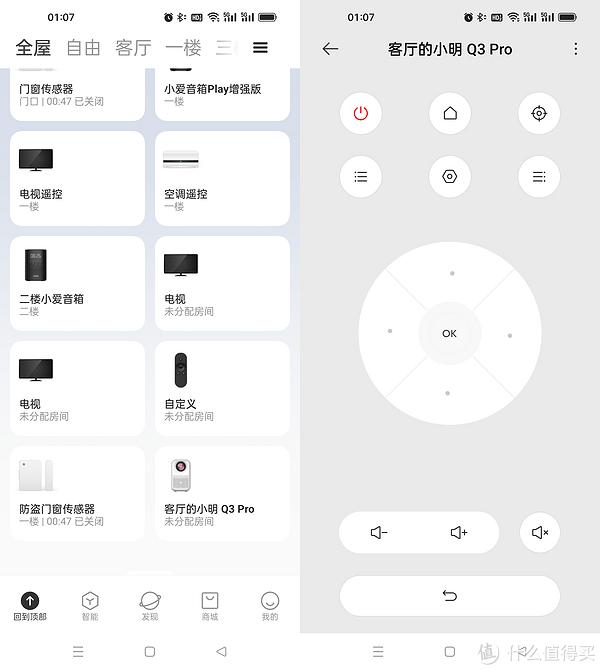Image resolution: width=600 pixels, height=670 pixels.
Task: Switch to the 我的 profile tab
Action: (270, 606)
